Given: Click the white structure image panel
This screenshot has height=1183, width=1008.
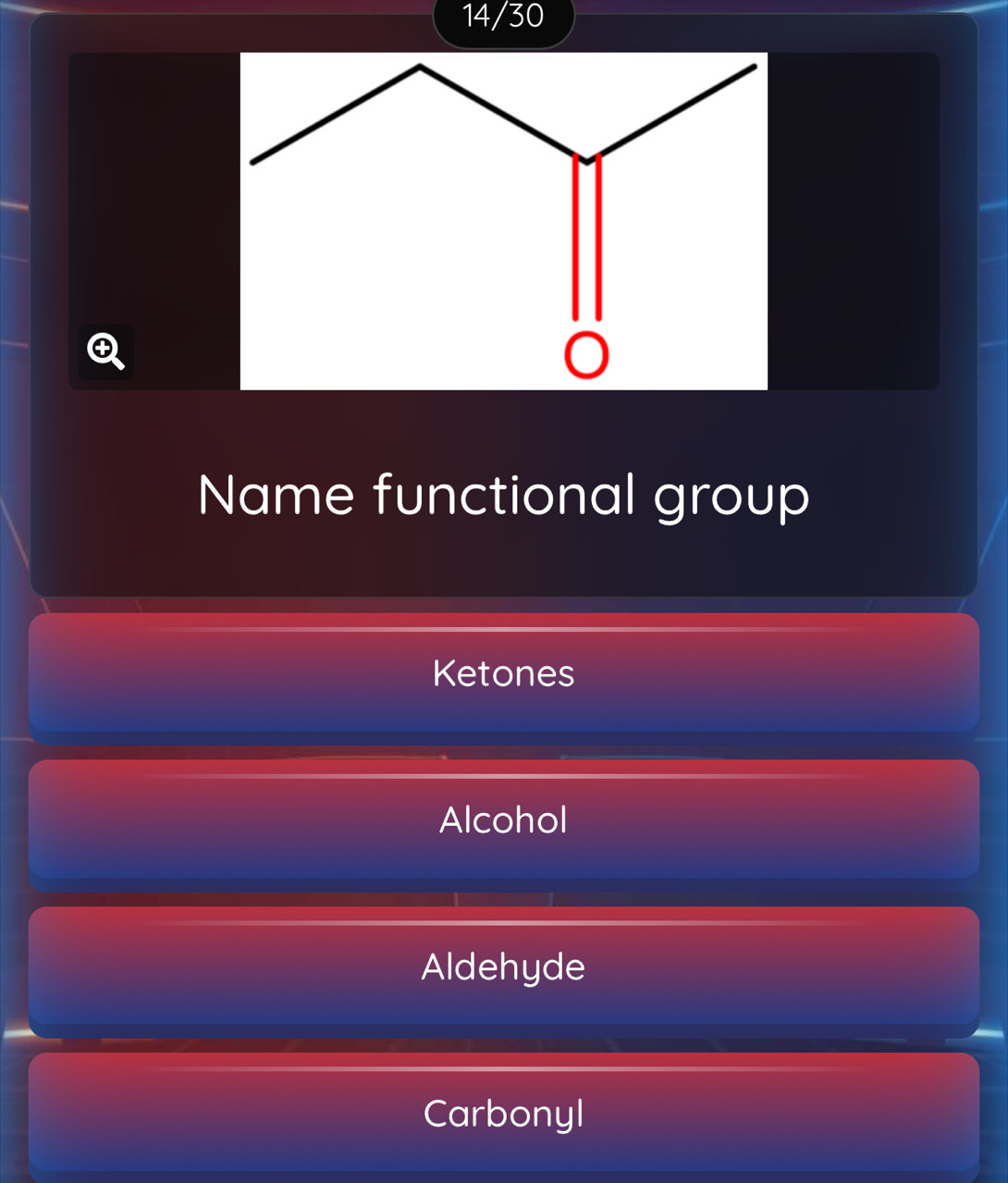Looking at the screenshot, I should click(x=504, y=222).
